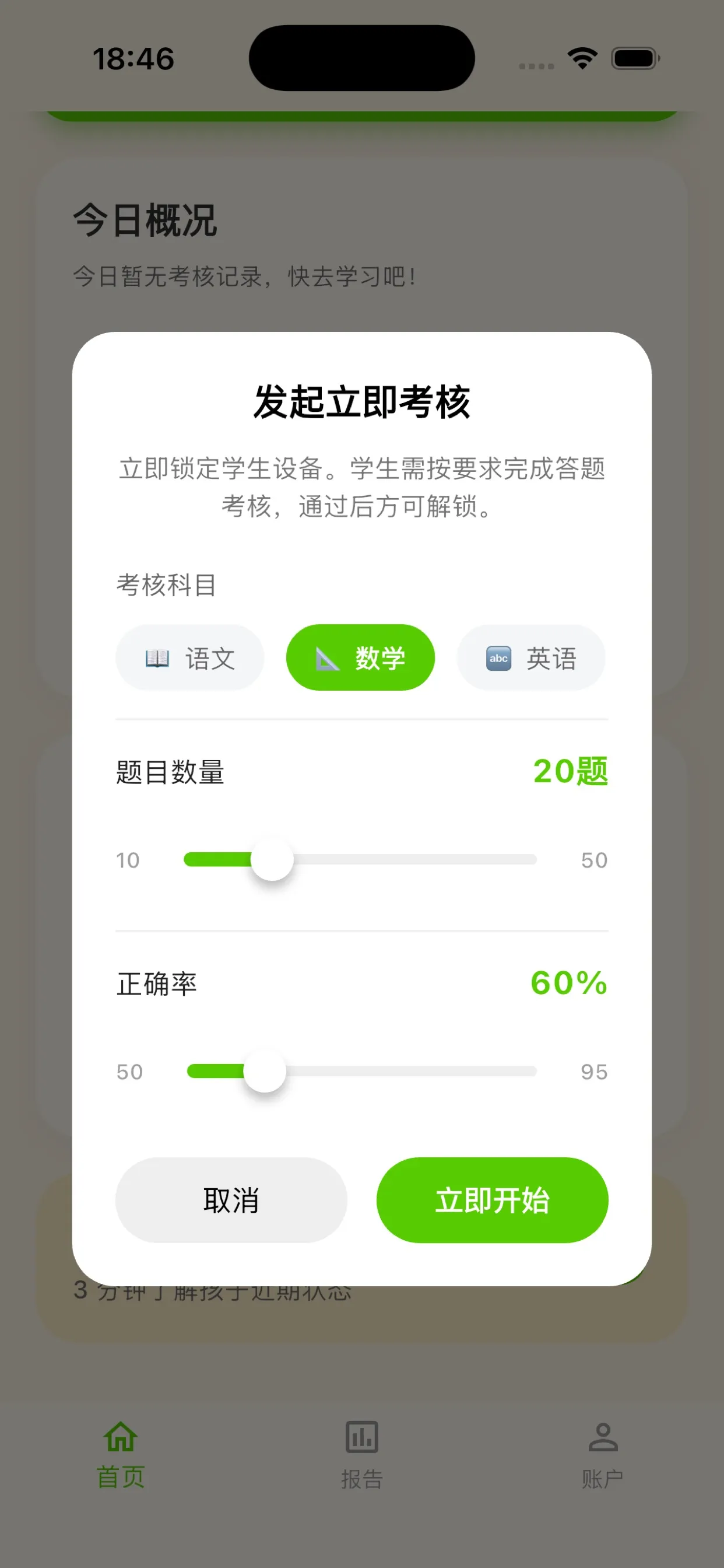Click the 正确率 slider handle
This screenshot has height=1568, width=724.
coord(264,1072)
